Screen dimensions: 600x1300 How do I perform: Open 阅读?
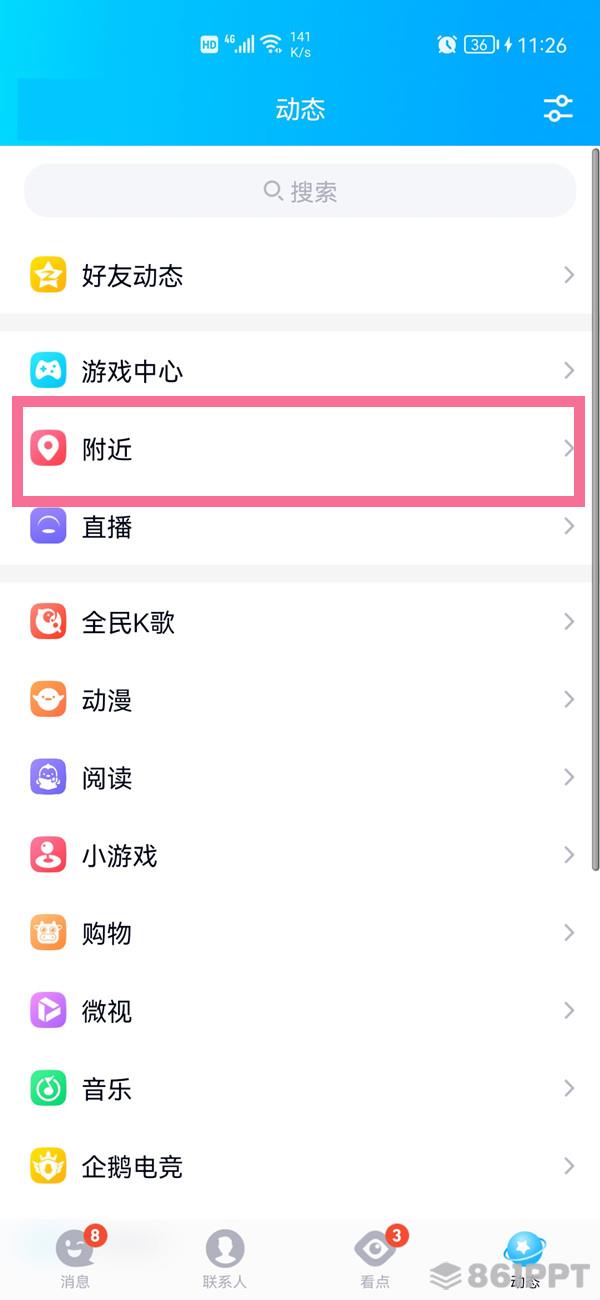pyautogui.click(x=300, y=777)
